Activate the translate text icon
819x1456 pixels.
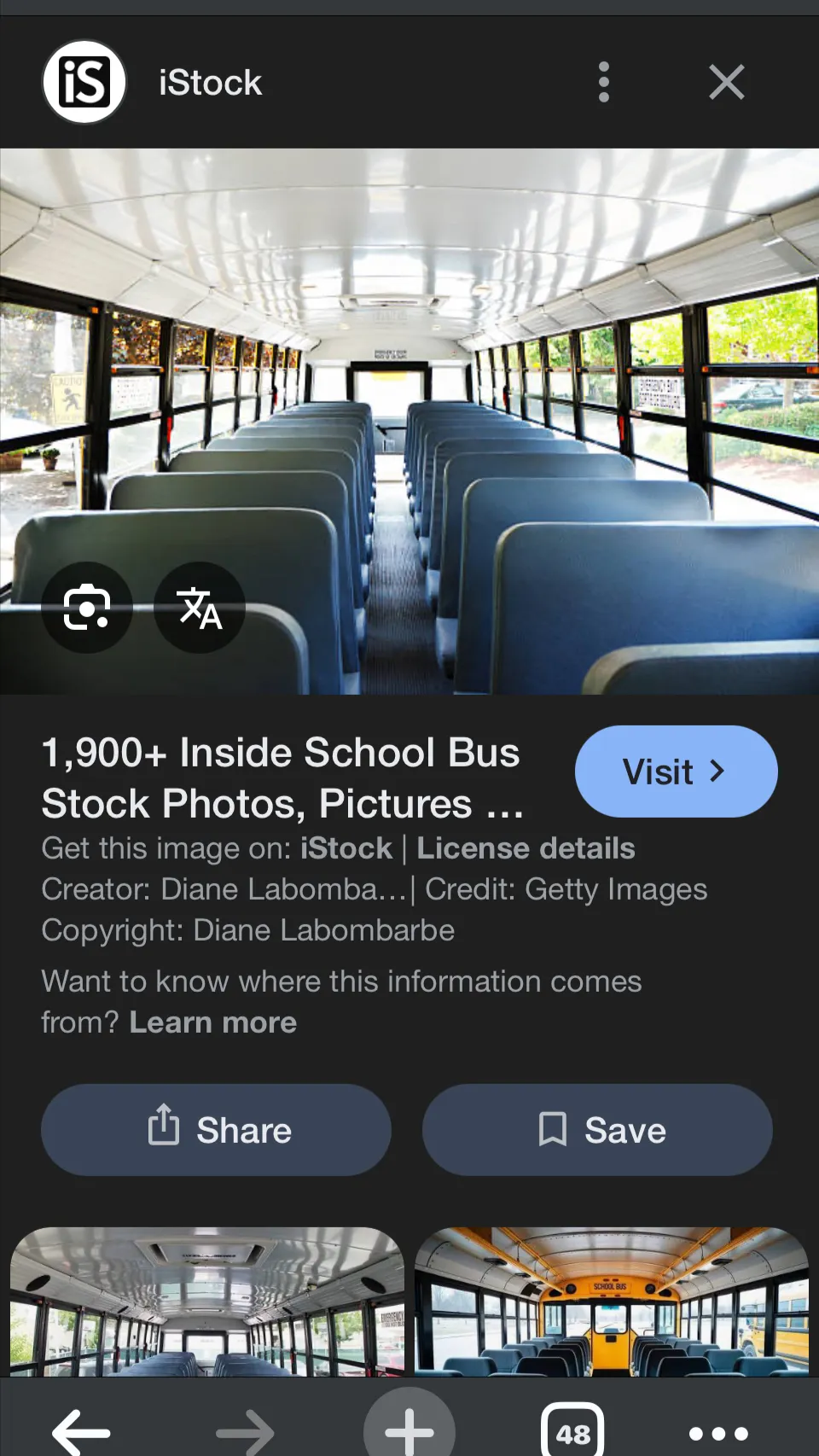[199, 608]
